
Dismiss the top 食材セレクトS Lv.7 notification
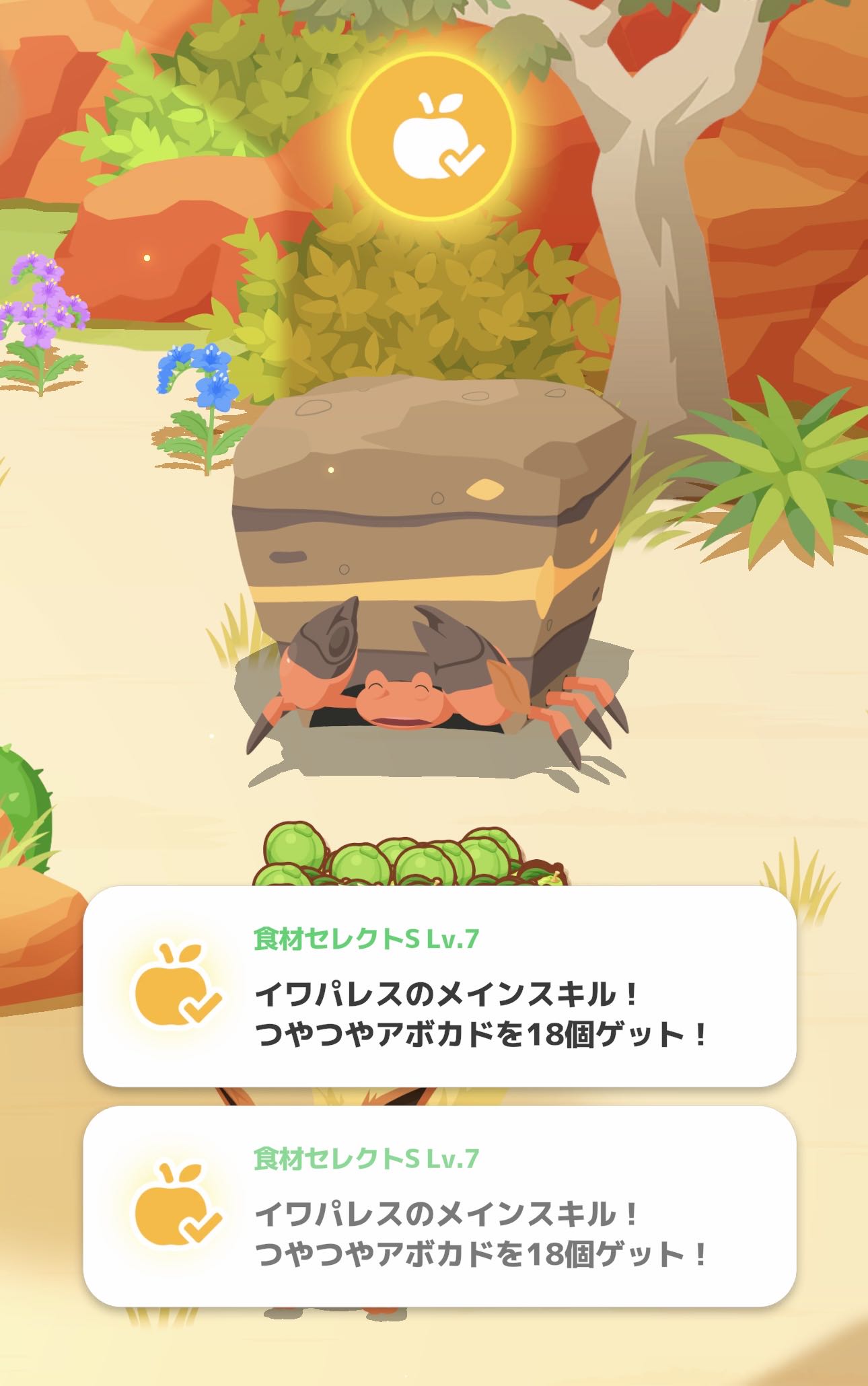coord(439,986)
